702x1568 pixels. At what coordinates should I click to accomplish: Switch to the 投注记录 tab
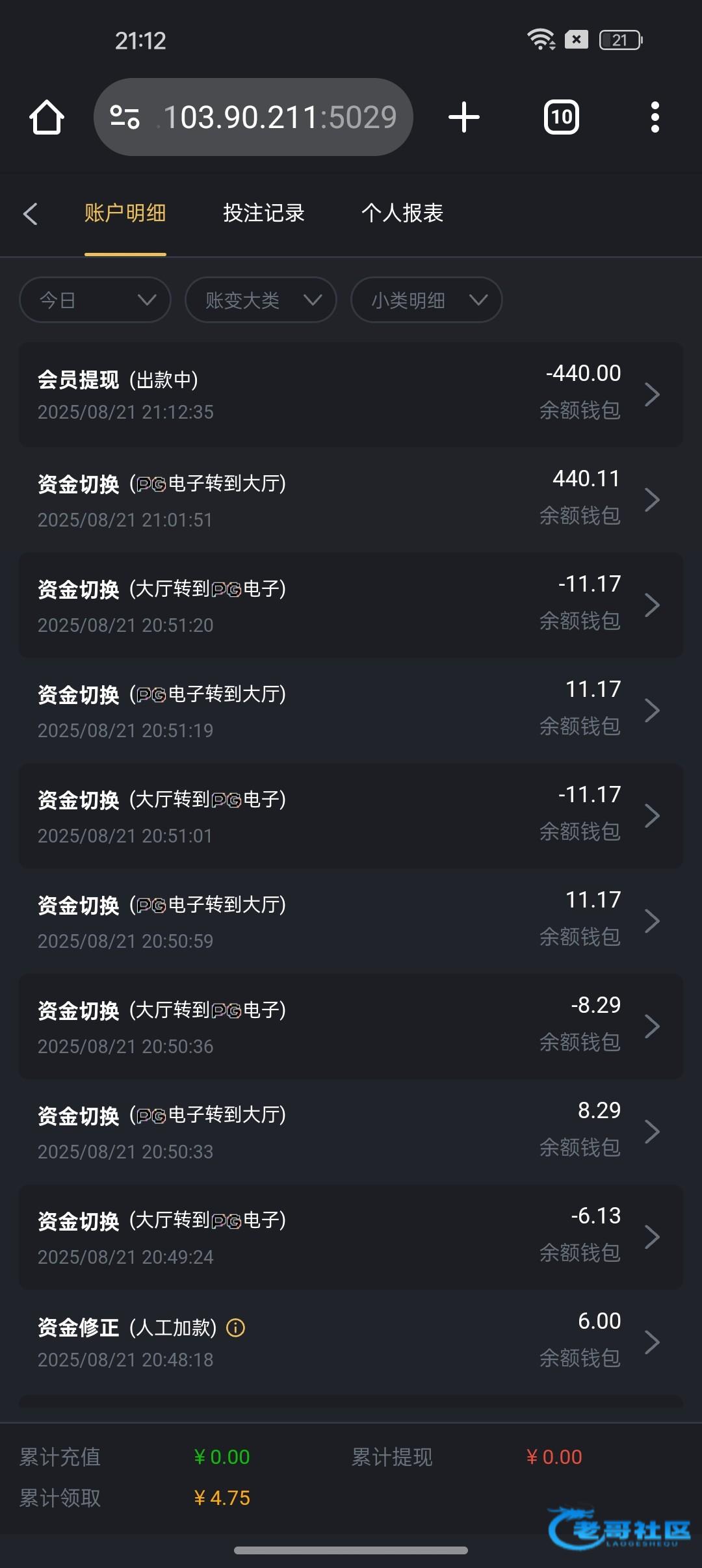[263, 213]
